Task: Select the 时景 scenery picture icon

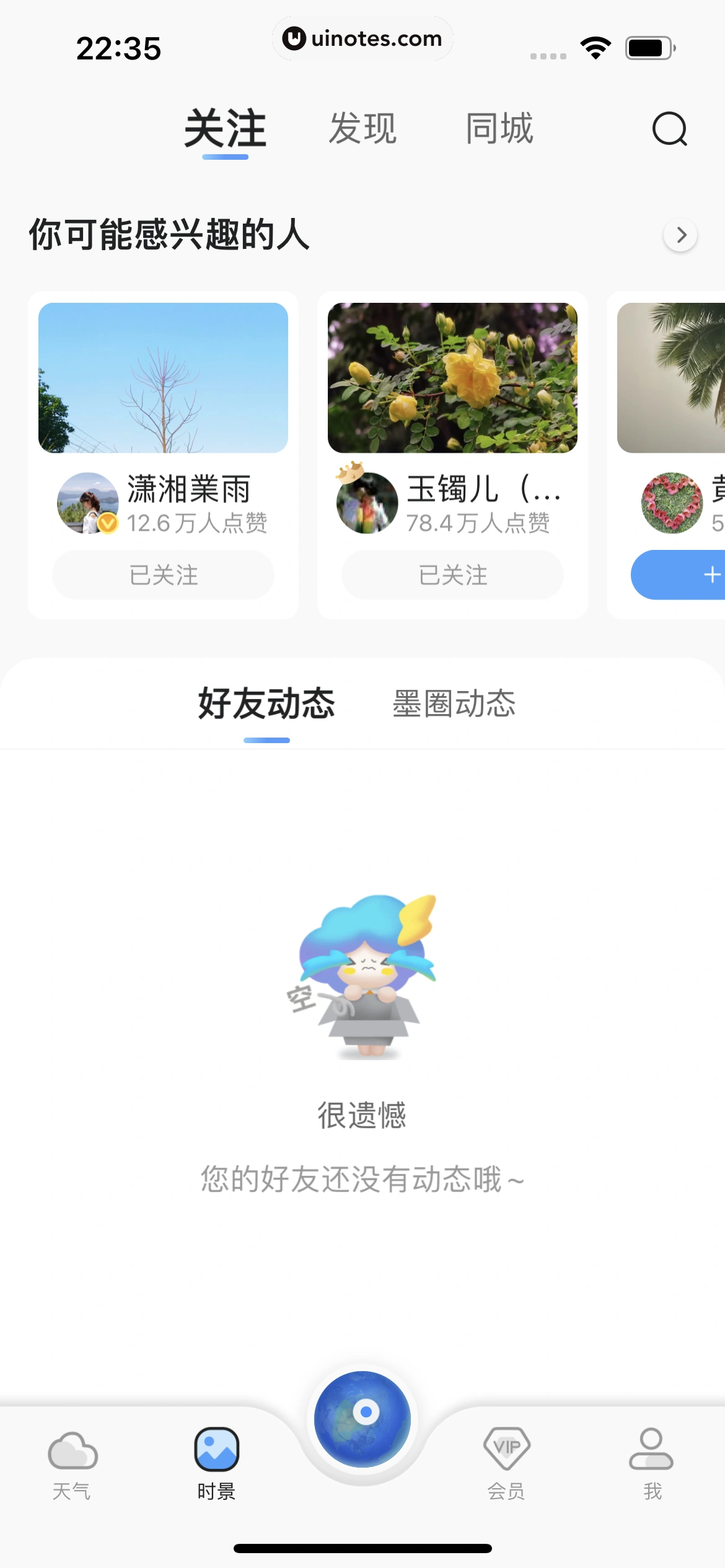Action: pos(217,1449)
